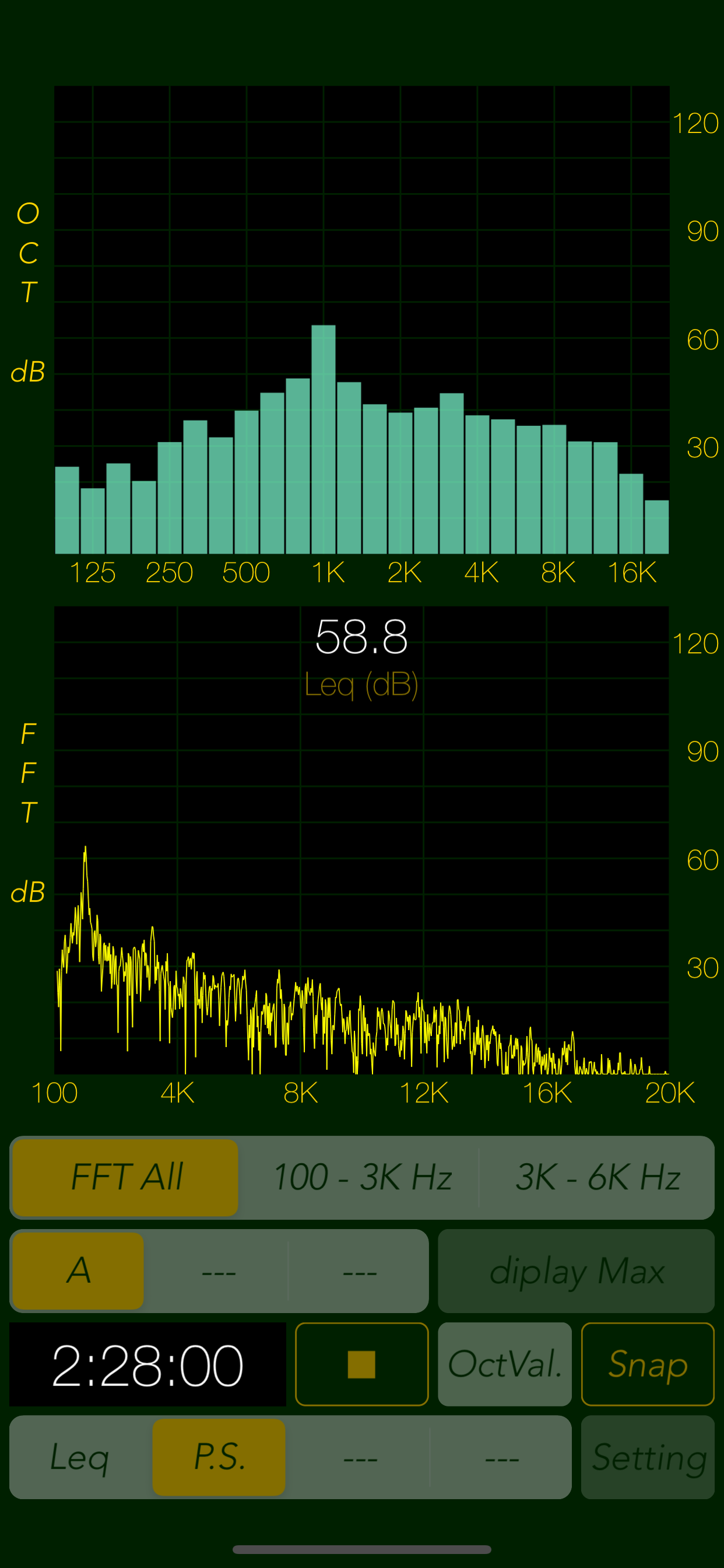Open the Setting screen
The width and height of the screenshot is (724, 1568).
pos(647,1457)
